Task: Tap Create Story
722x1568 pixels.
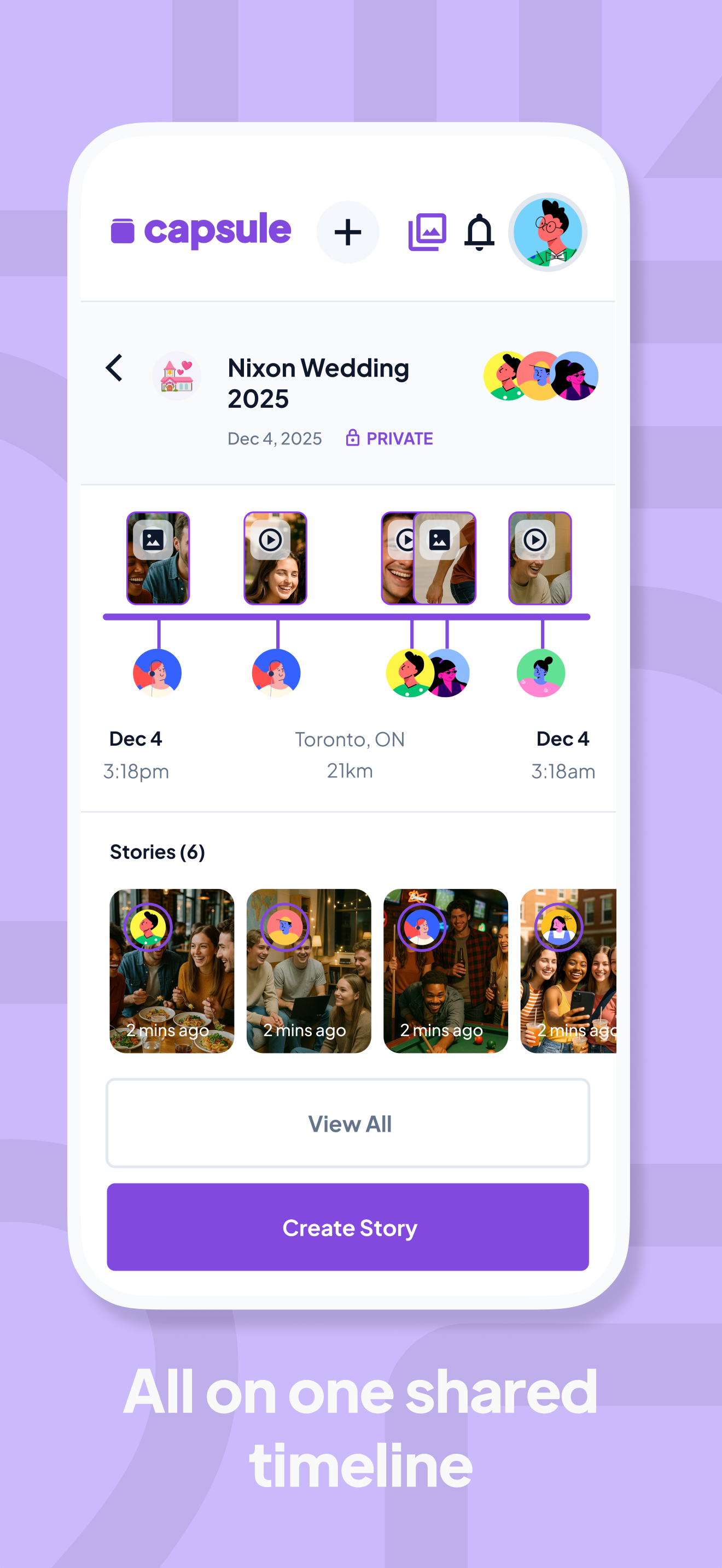Action: 350,1228
